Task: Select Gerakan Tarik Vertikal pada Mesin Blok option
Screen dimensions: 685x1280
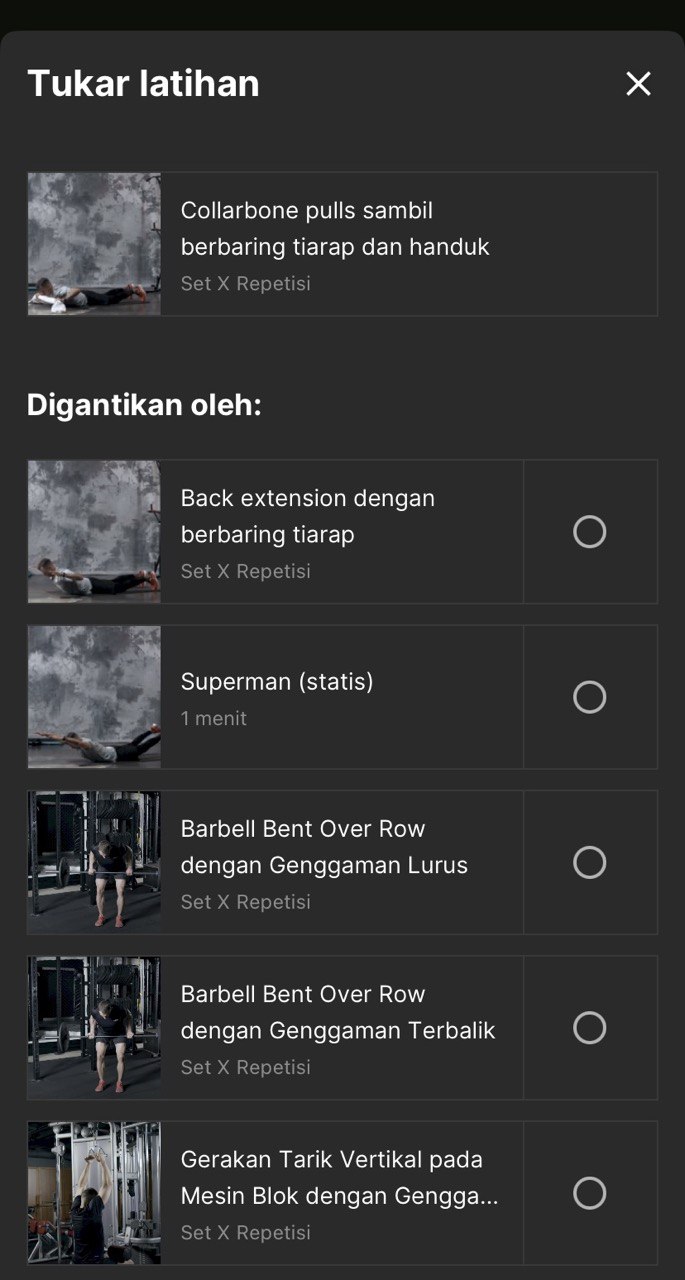Action: pyautogui.click(x=589, y=1193)
